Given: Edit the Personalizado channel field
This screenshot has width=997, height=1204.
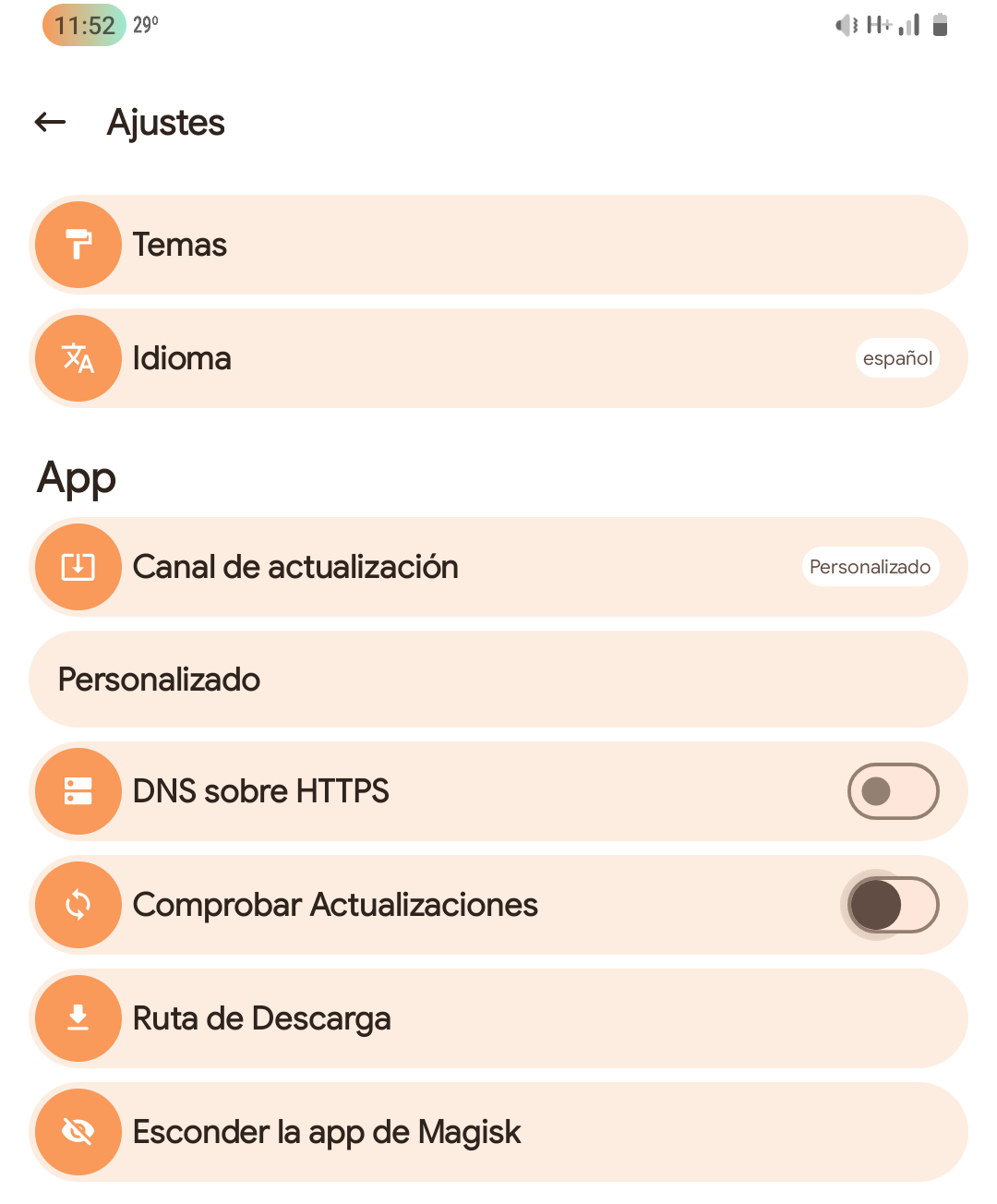Looking at the screenshot, I should (498, 680).
